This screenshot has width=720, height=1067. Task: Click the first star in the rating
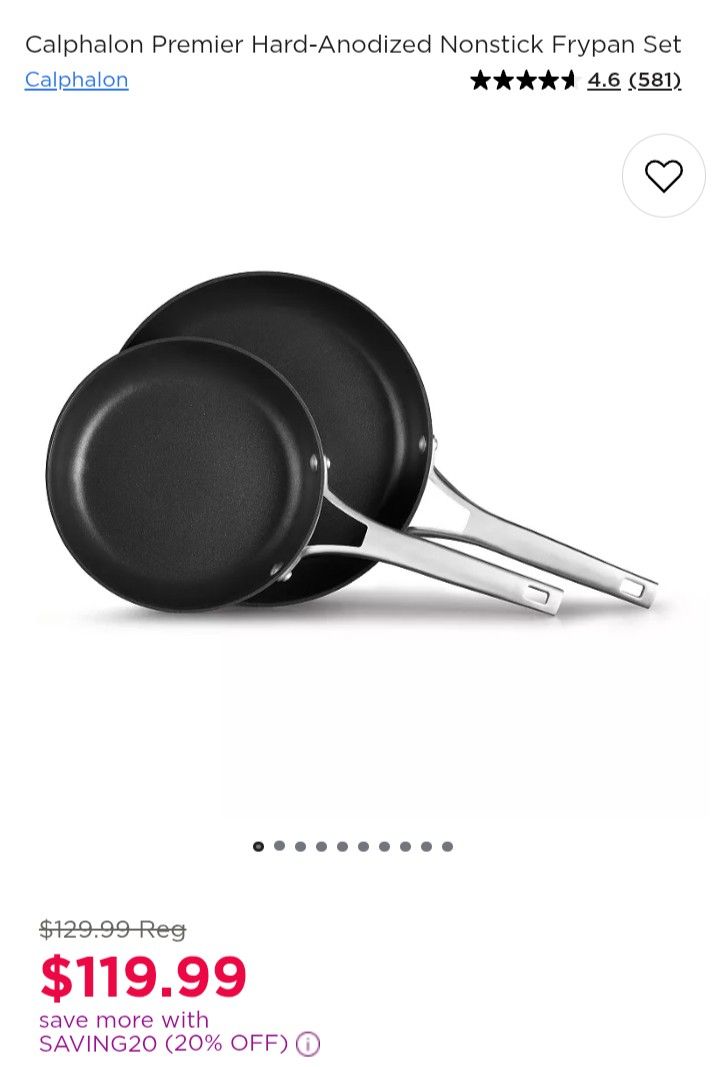[x=484, y=81]
